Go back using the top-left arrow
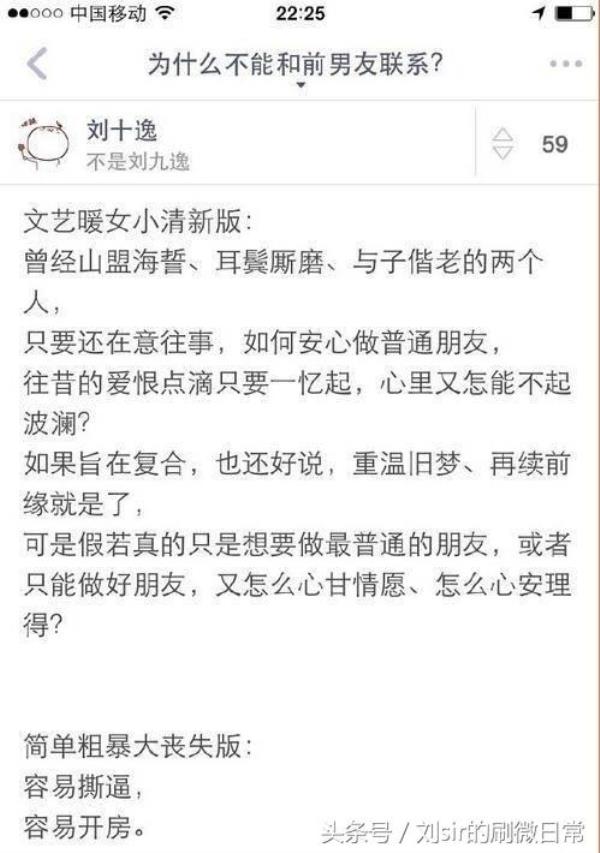 [36, 64]
